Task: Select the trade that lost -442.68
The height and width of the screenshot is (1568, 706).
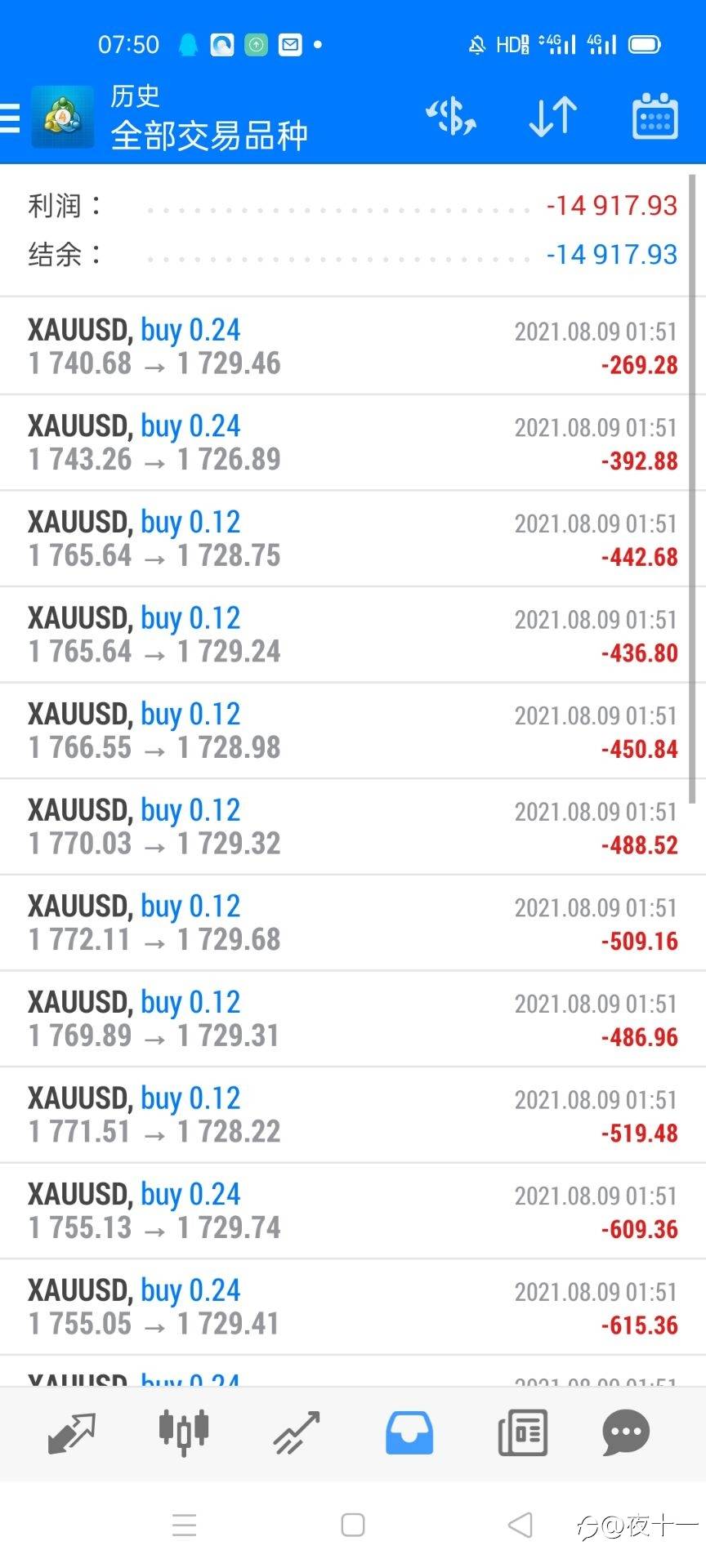Action: click(353, 539)
